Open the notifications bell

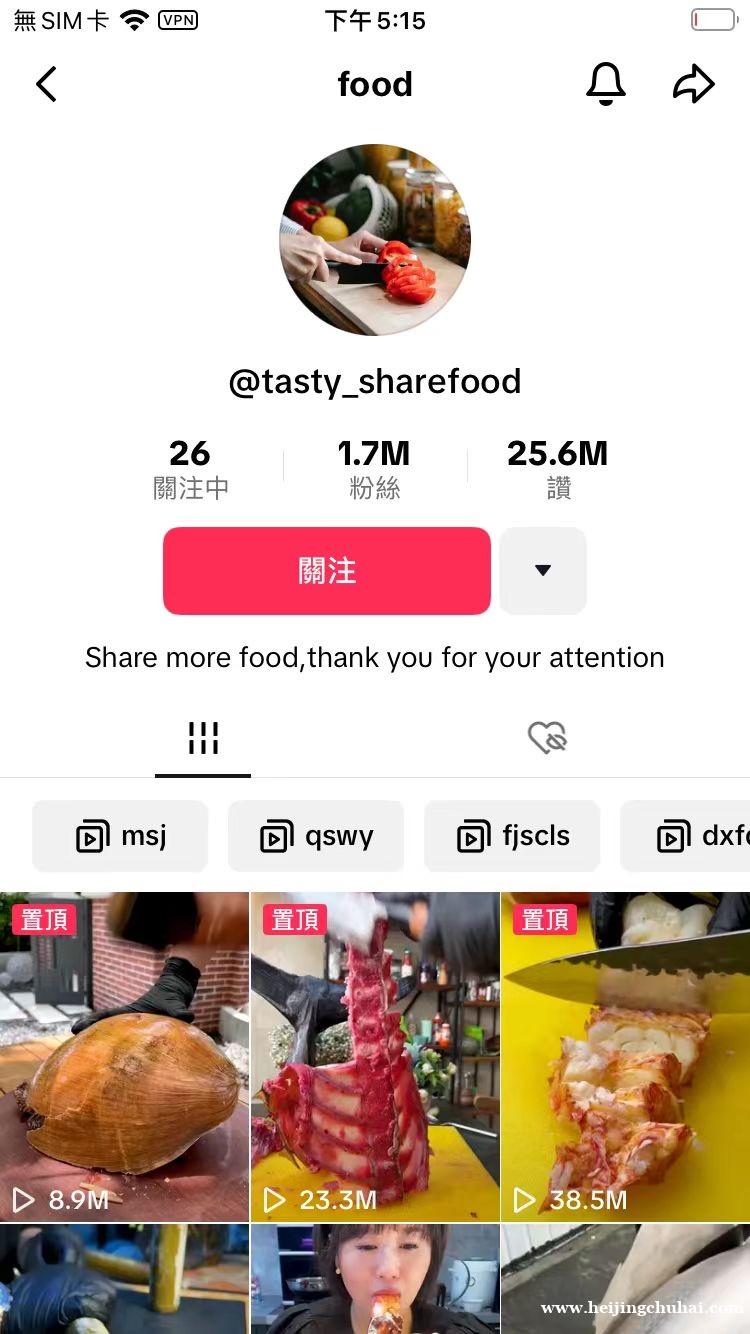605,84
